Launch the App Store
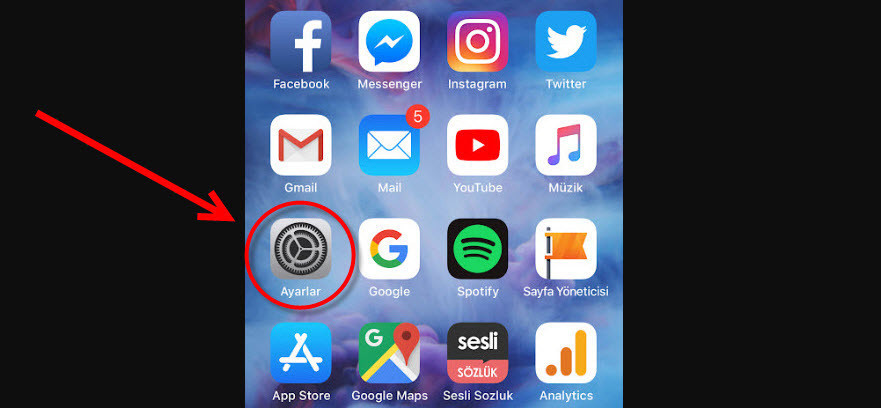The image size is (881, 408). point(301,353)
